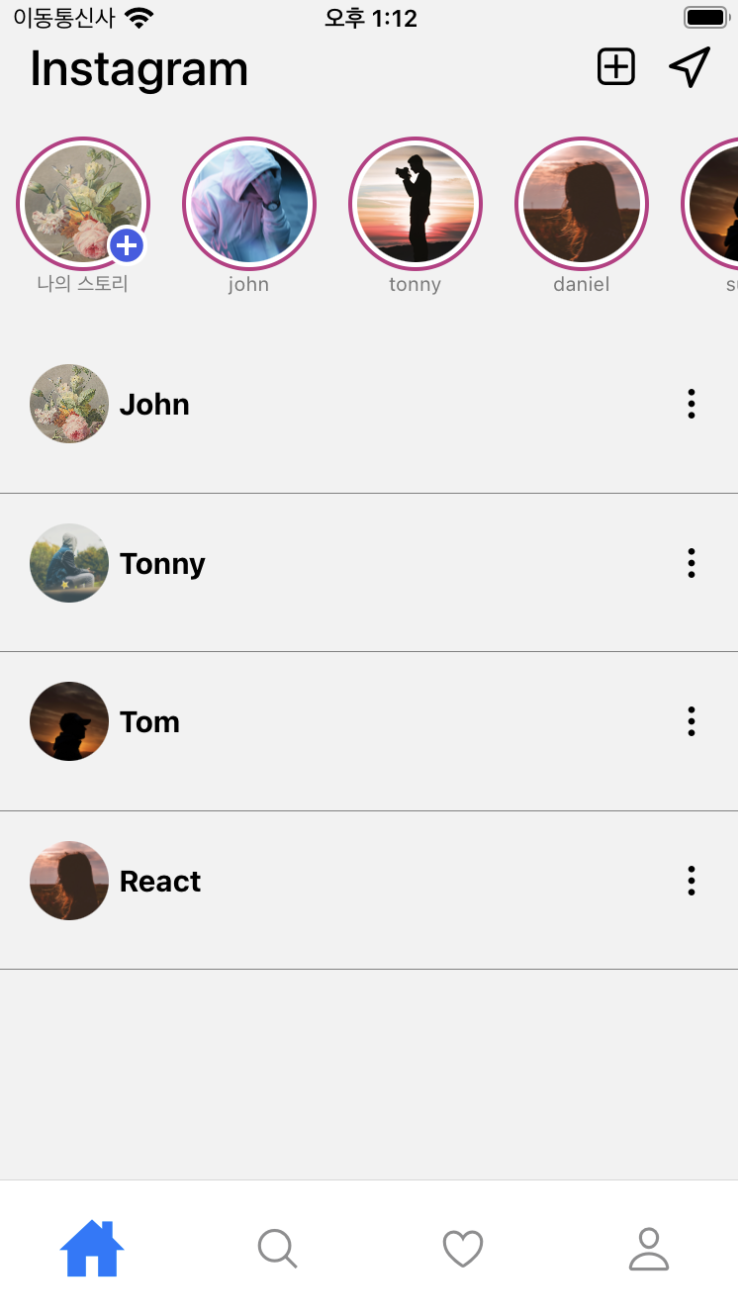Image resolution: width=738 pixels, height=1316 pixels.
Task: Open React's post options menu
Action: pyautogui.click(x=691, y=881)
